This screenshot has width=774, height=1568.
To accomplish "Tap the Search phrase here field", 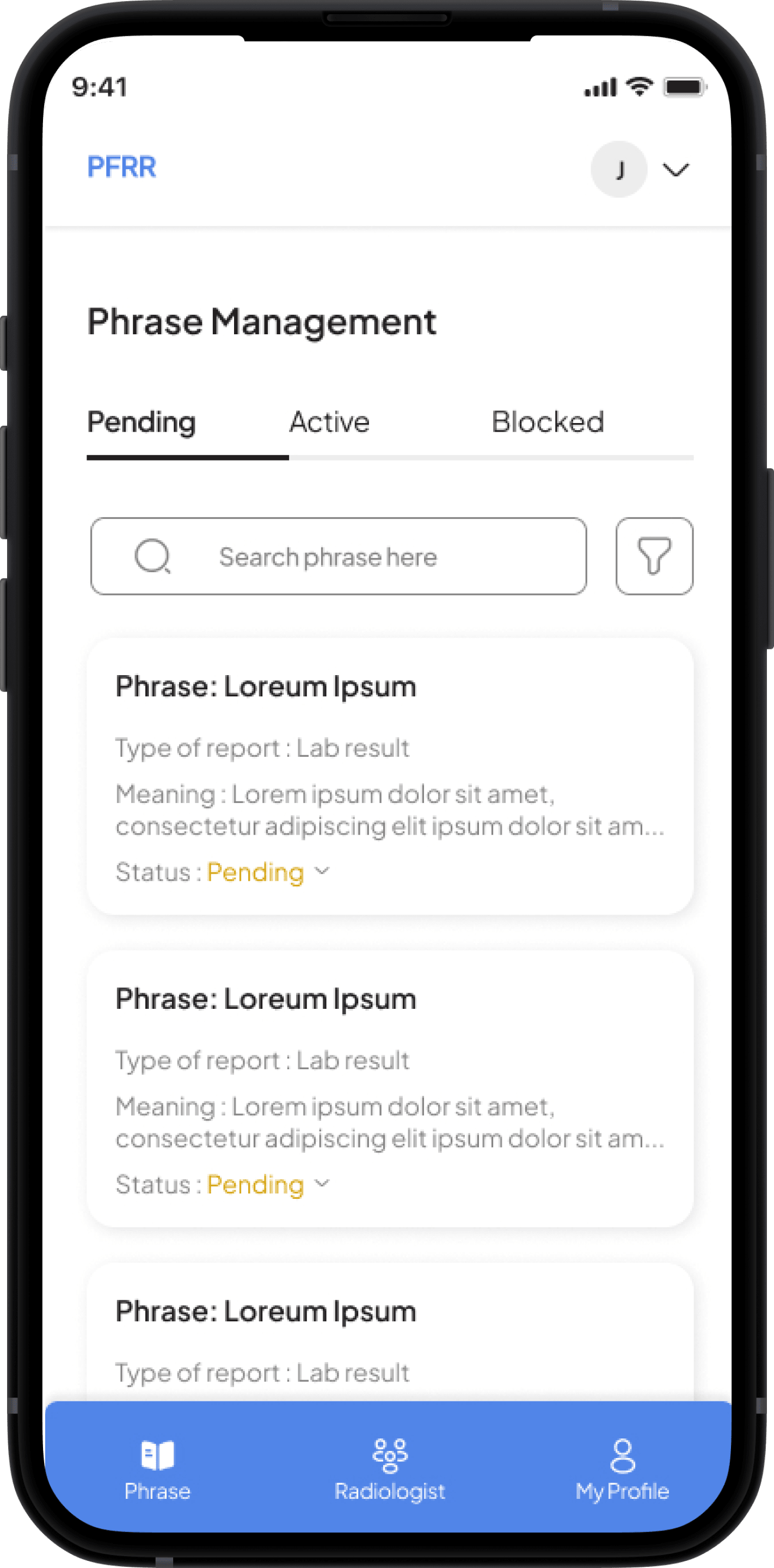I will point(339,556).
